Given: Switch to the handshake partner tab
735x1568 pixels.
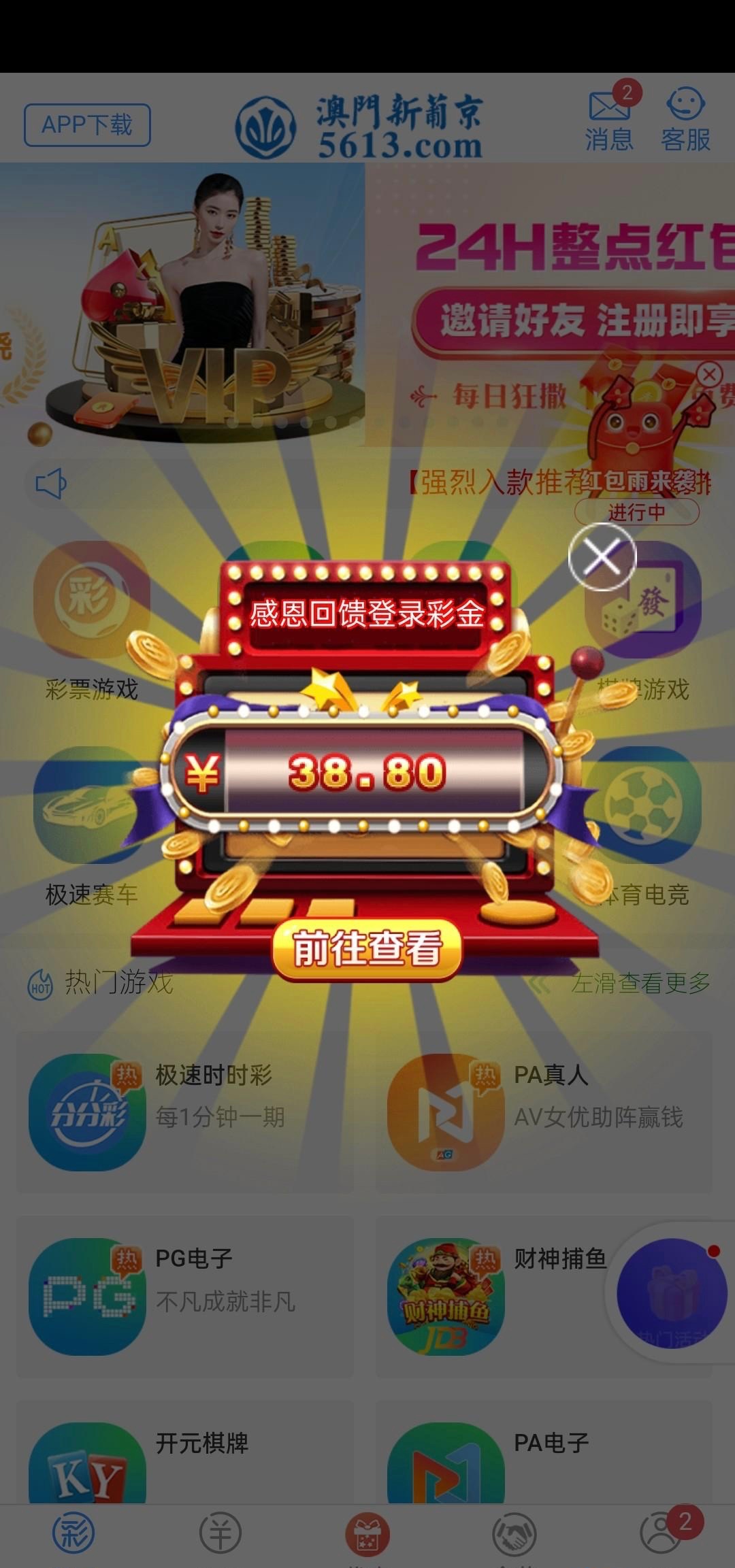Looking at the screenshot, I should click(x=514, y=1535).
